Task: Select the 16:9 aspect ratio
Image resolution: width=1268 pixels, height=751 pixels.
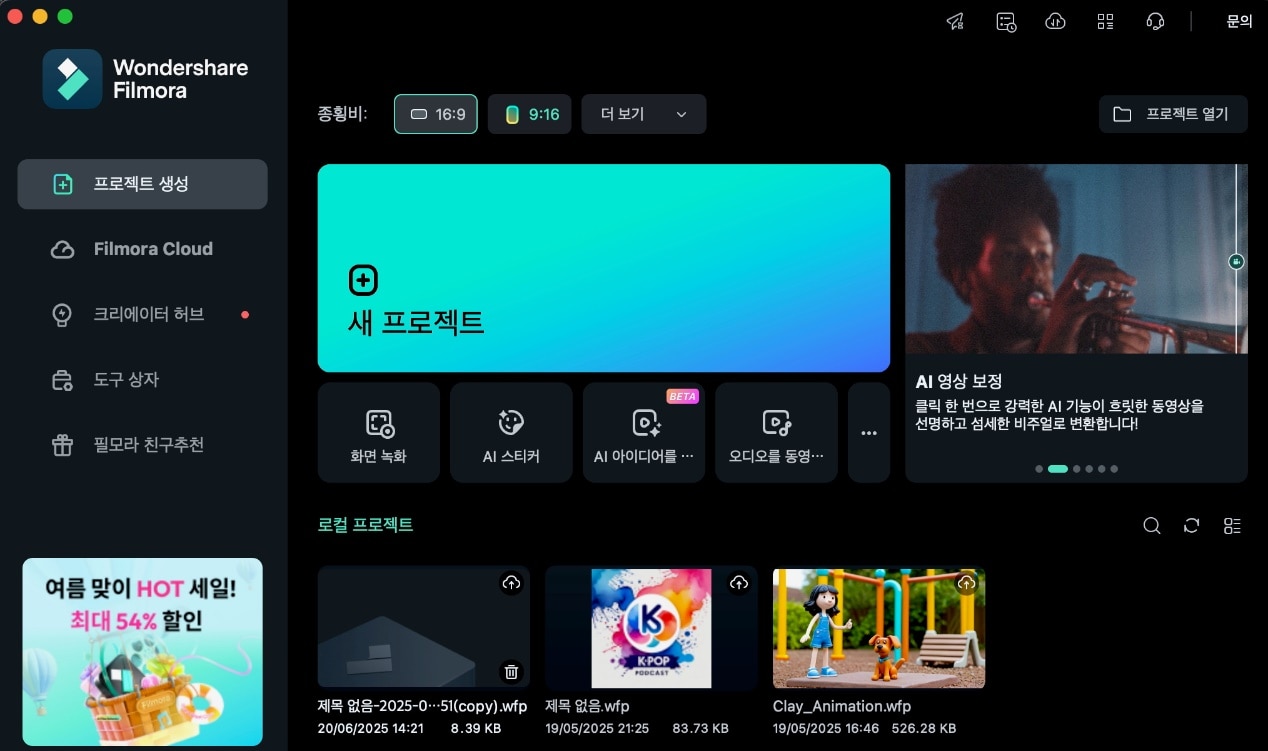Action: 435,114
